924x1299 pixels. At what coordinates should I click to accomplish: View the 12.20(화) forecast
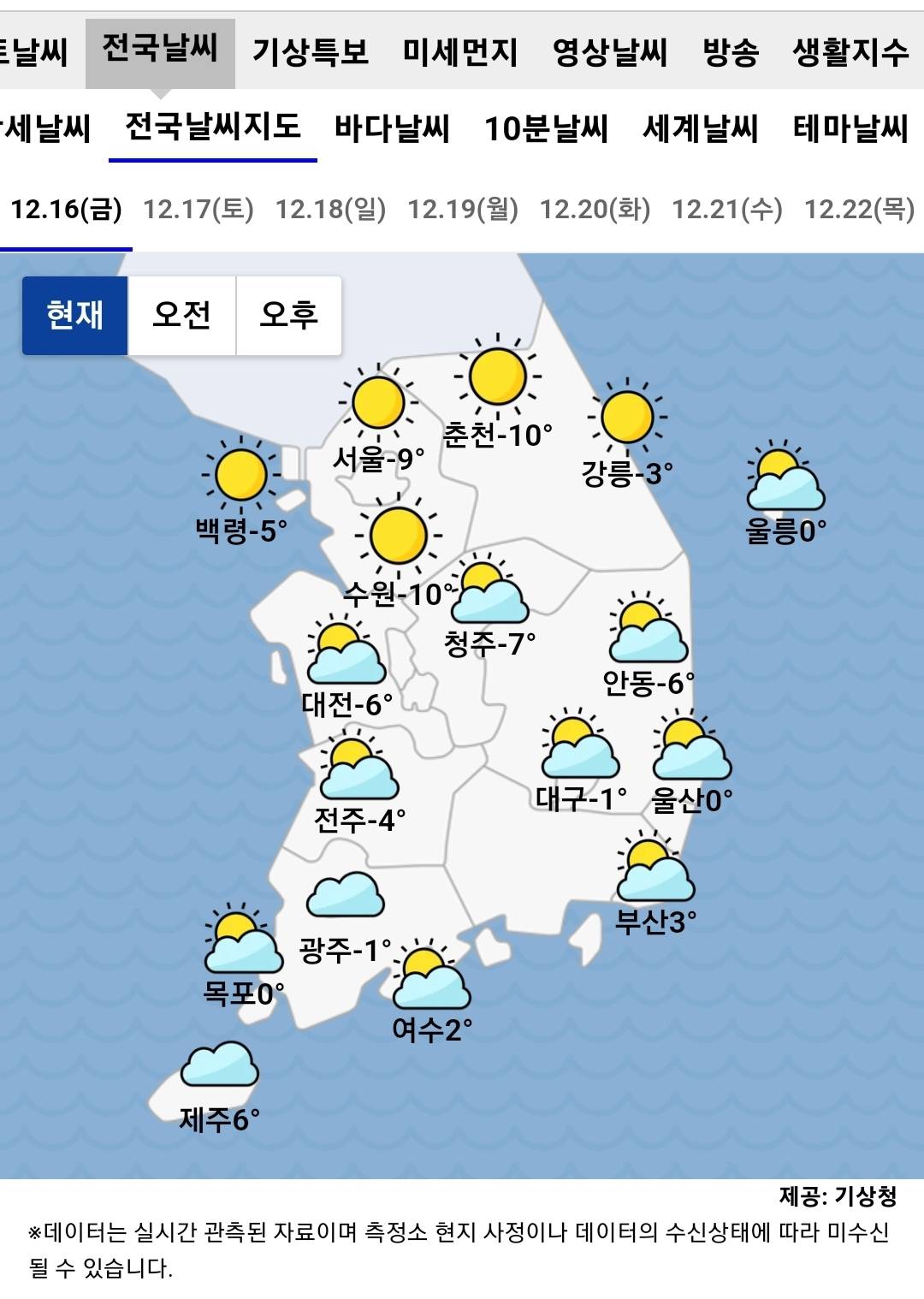[x=595, y=209]
